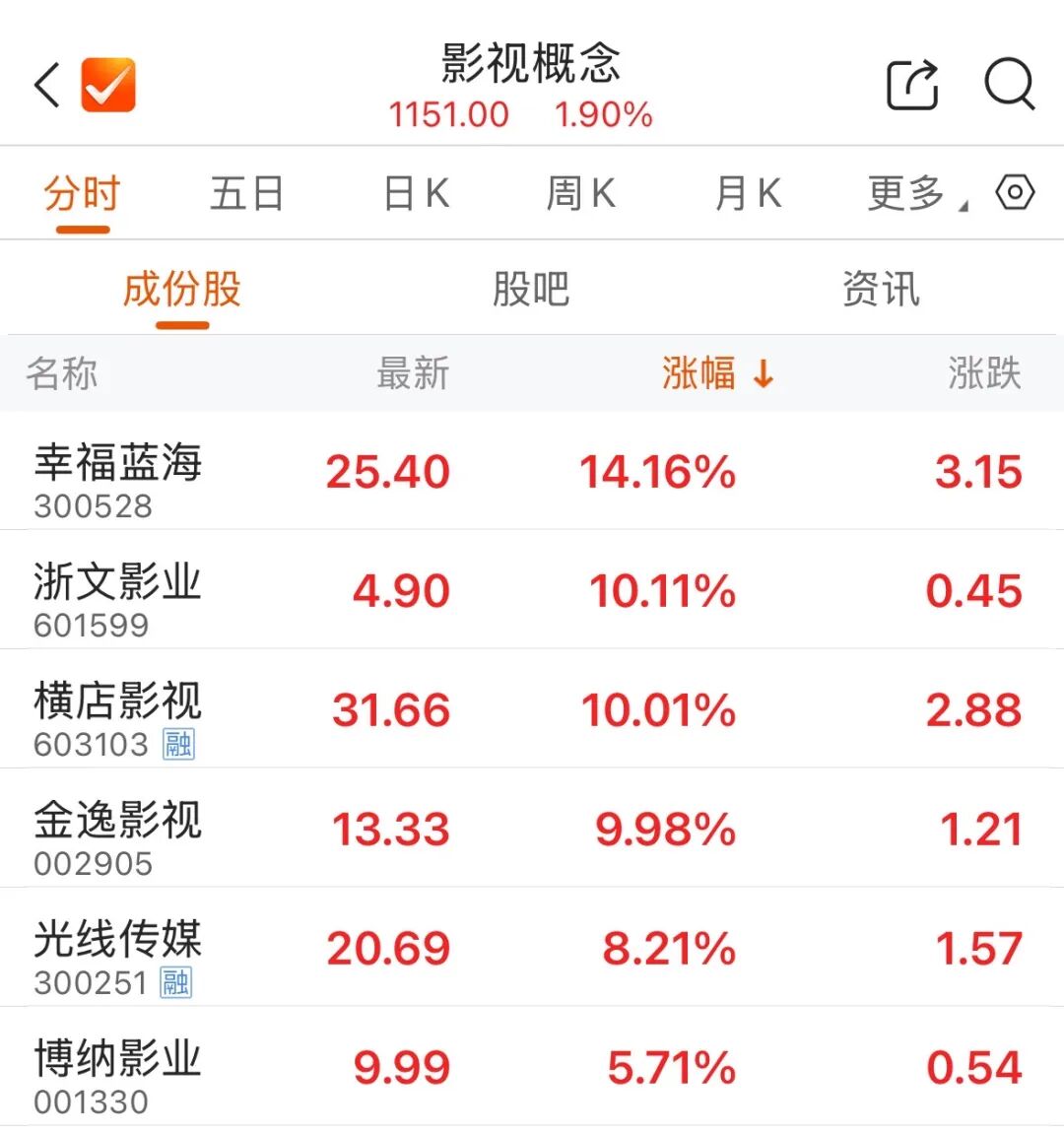
Task: Select the 月K chart tab
Action: [x=749, y=193]
